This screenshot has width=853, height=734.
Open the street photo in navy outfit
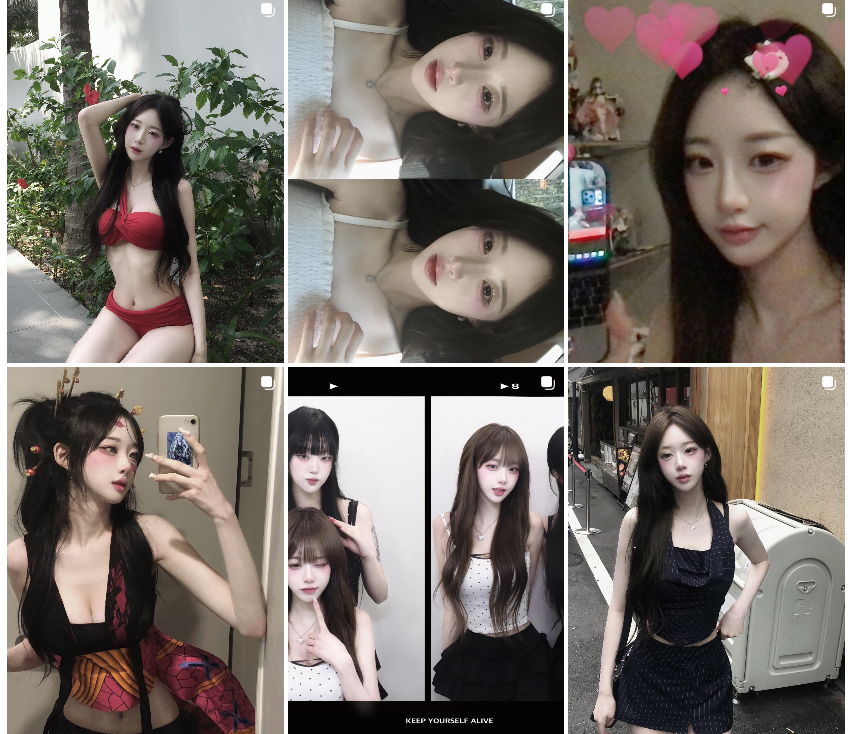pos(706,550)
